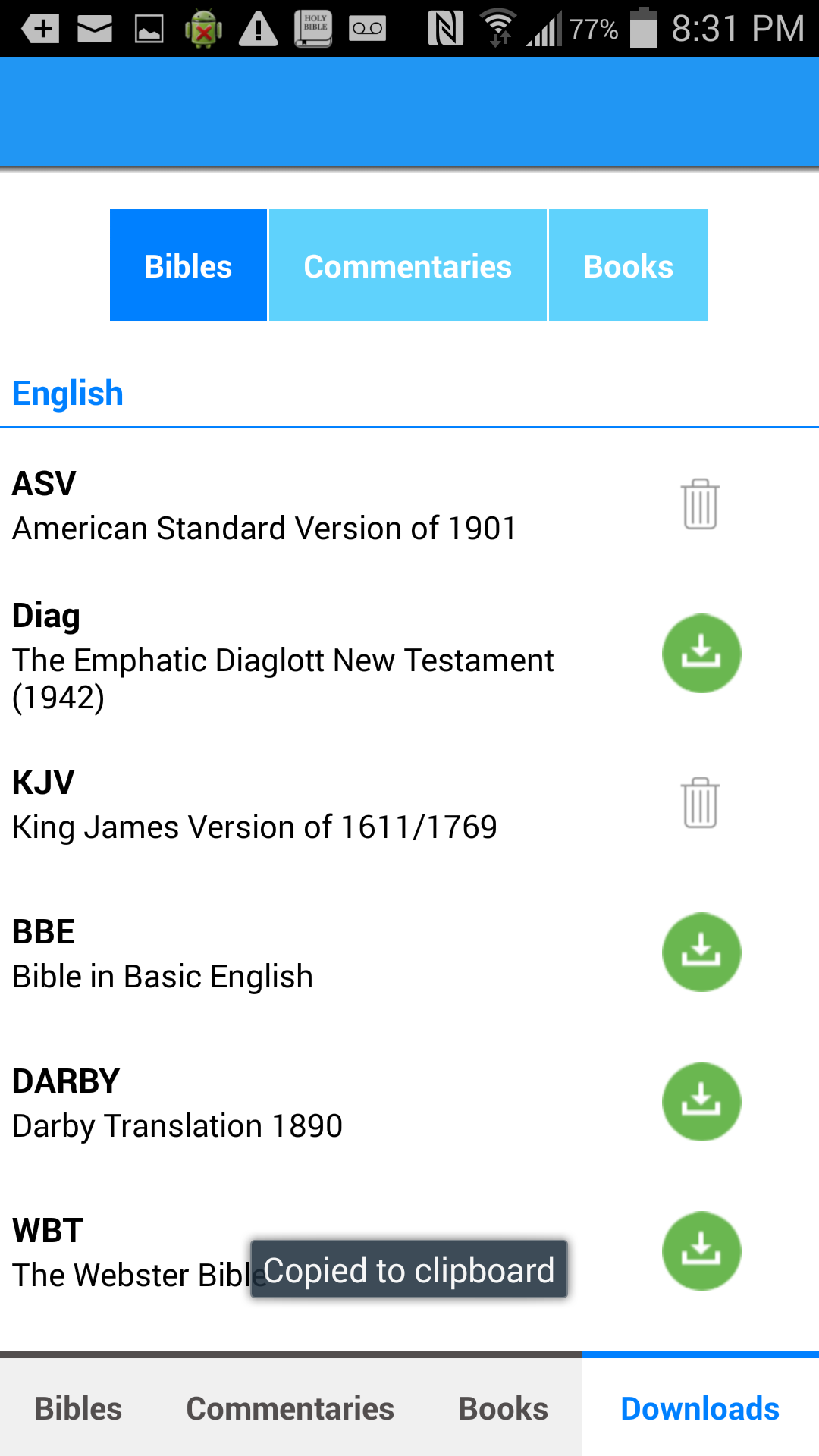This screenshot has height=1456, width=819.
Task: Delete the ASV Bible
Action: point(699,504)
